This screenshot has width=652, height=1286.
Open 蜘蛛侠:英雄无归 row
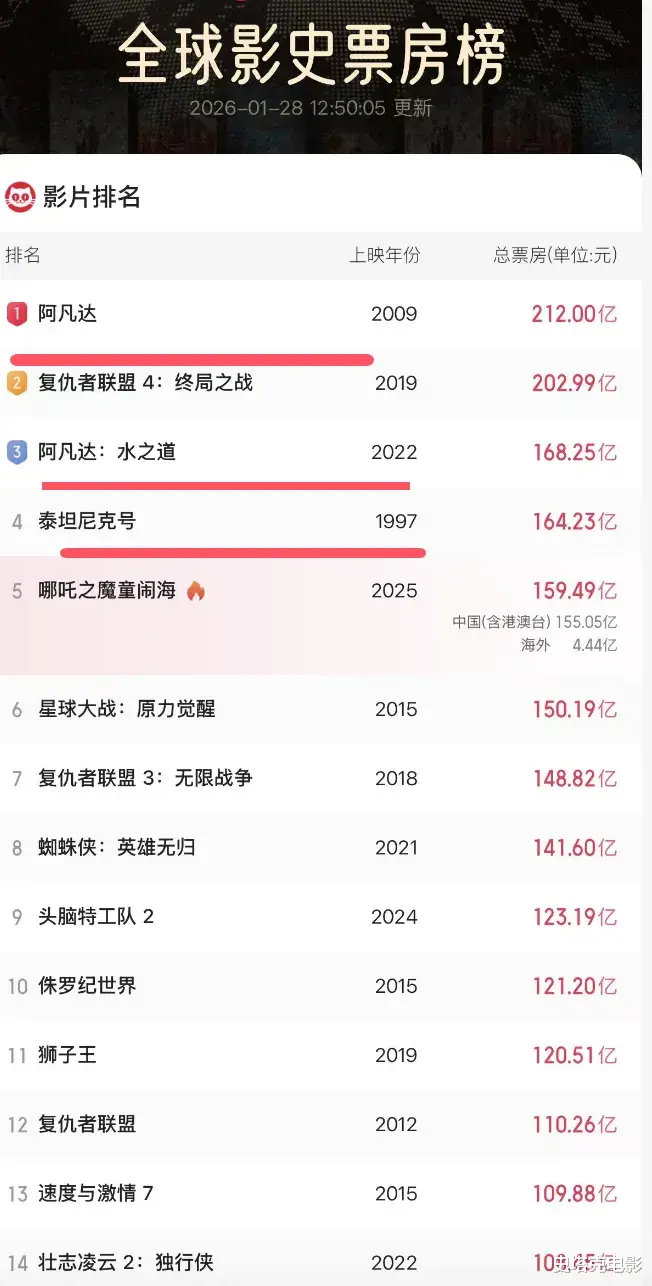tap(321, 848)
